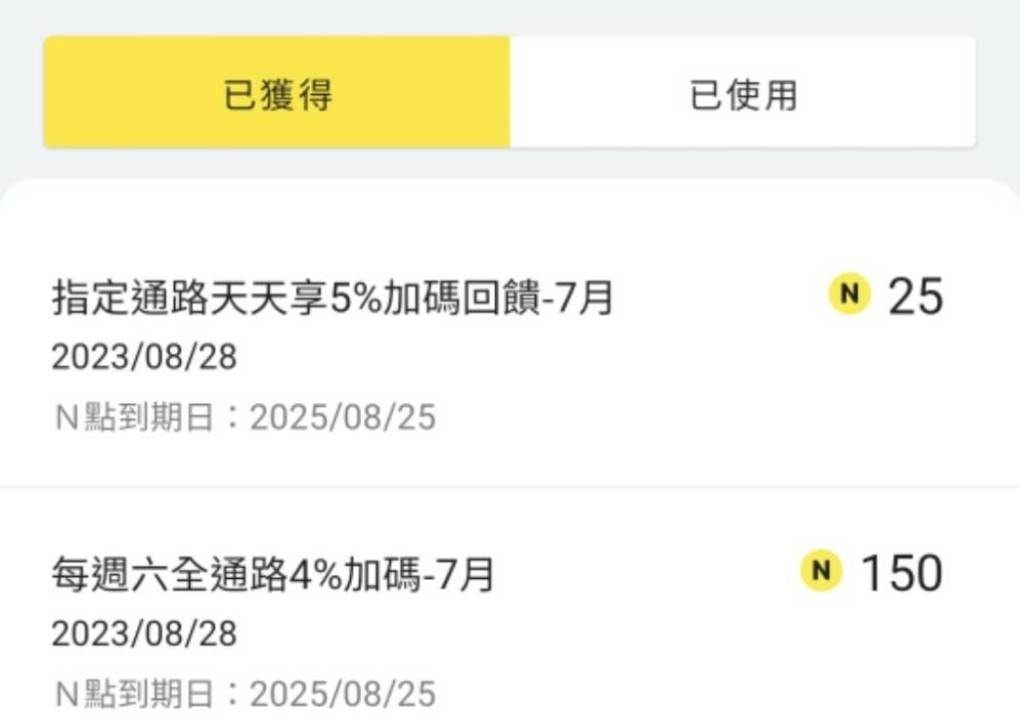
Task: Select the 已獲得 tab
Action: click(x=277, y=93)
